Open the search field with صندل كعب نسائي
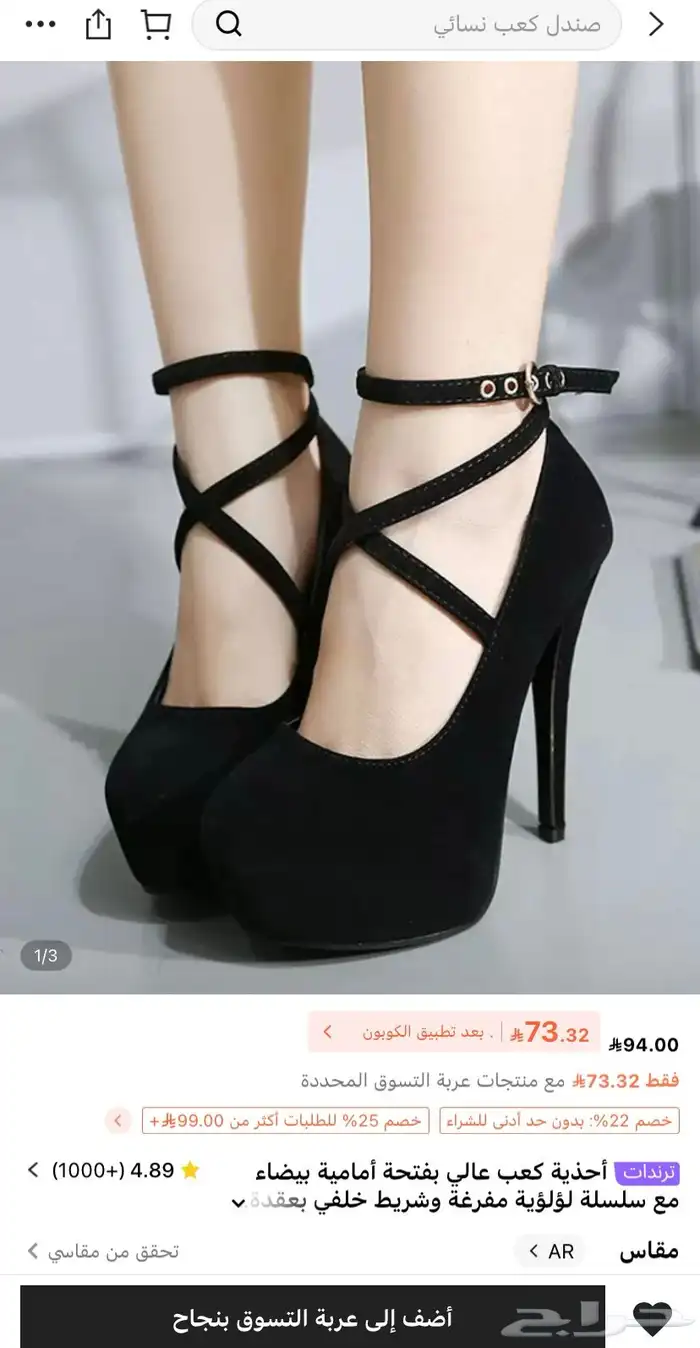Screen dimensions: 700x1348 coord(420,25)
